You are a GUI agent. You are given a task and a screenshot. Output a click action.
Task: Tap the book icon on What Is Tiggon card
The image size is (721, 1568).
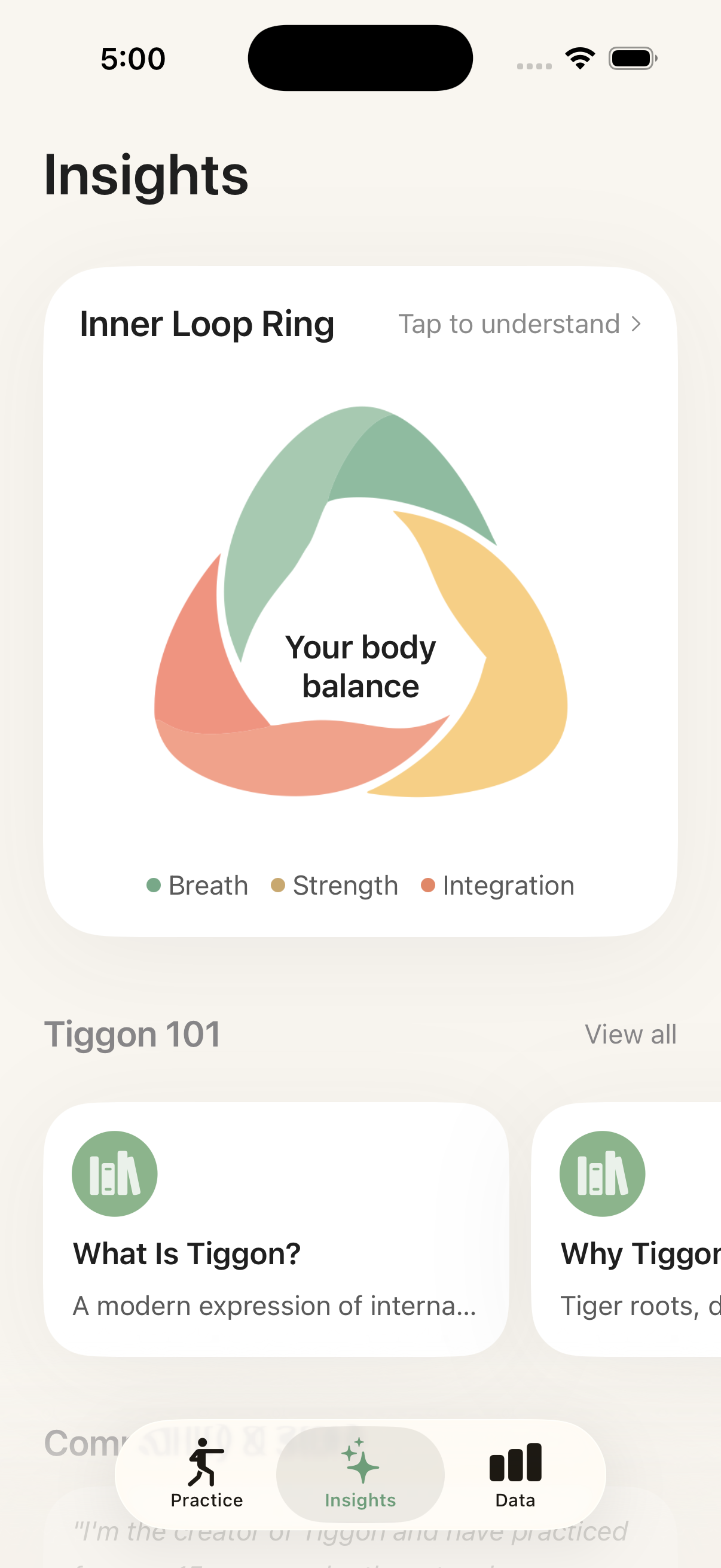point(114,1173)
